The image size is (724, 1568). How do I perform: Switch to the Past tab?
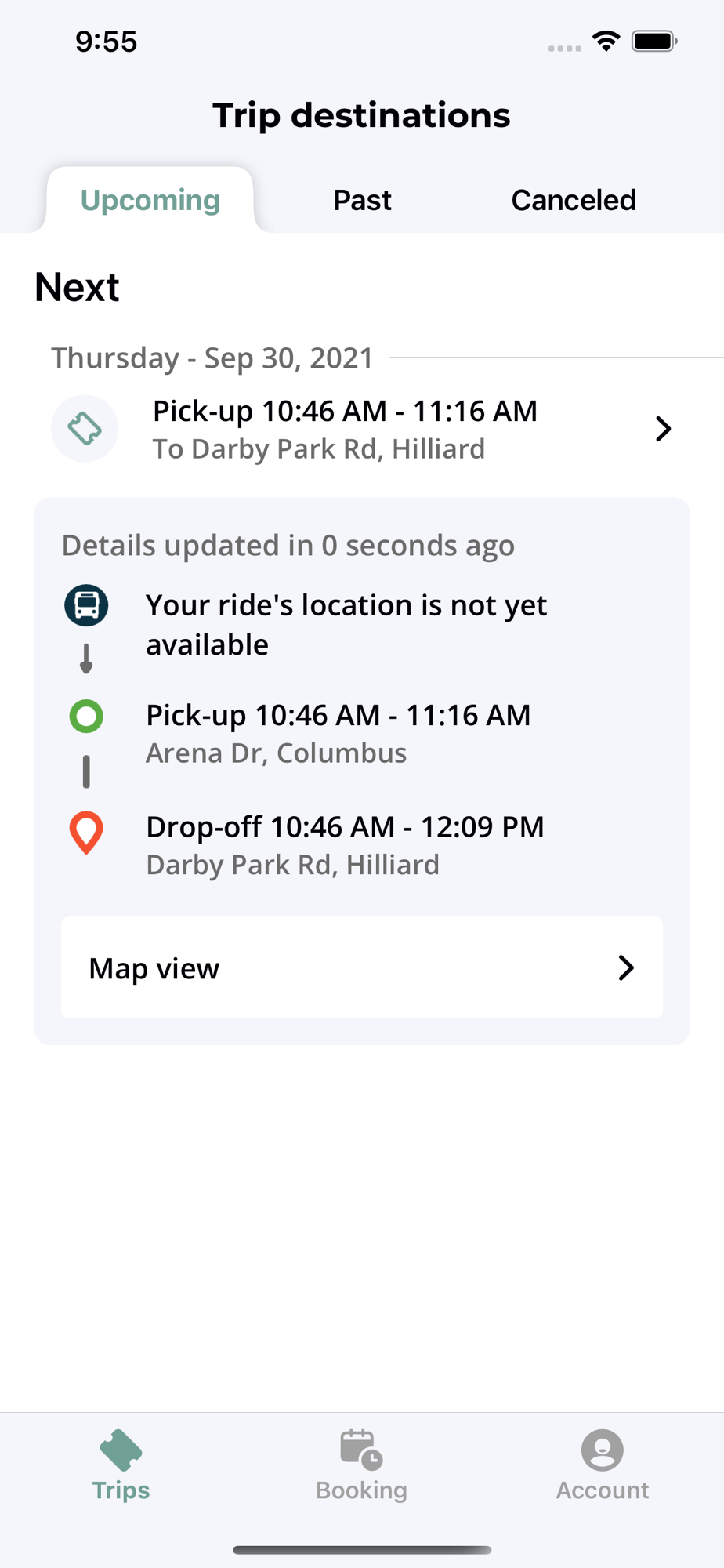click(362, 200)
